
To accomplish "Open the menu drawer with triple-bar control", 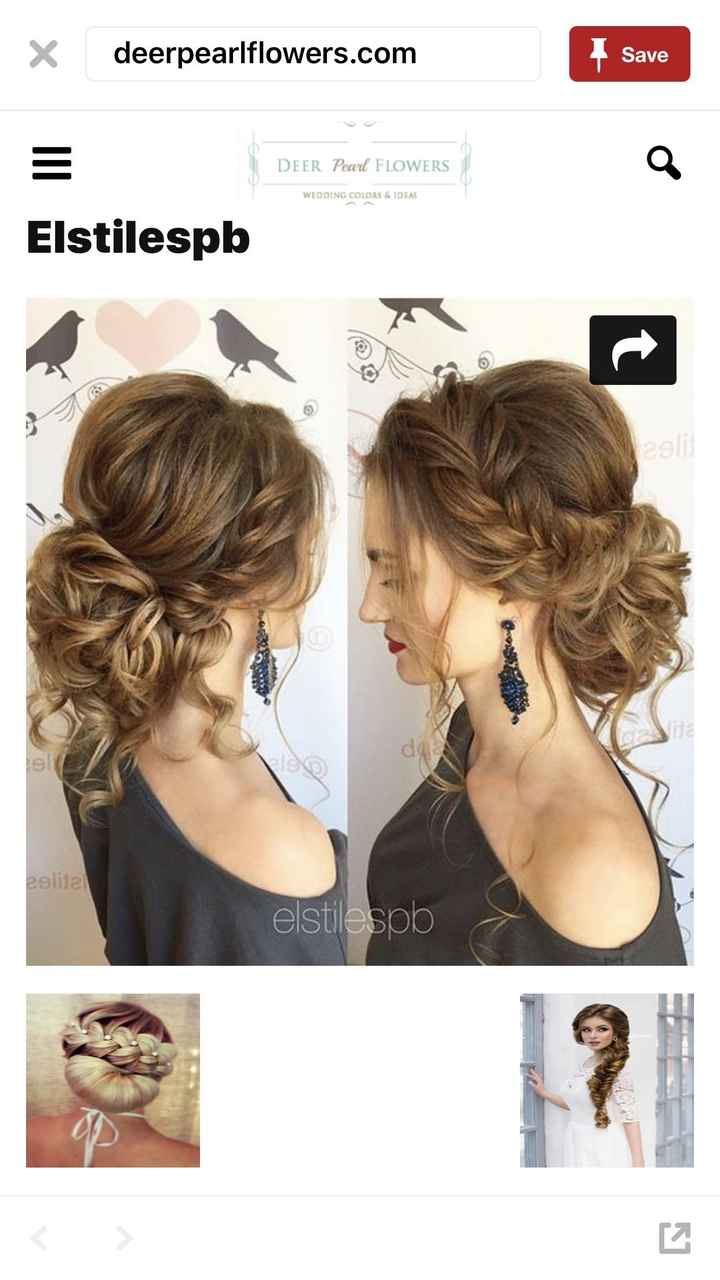I will (51, 164).
